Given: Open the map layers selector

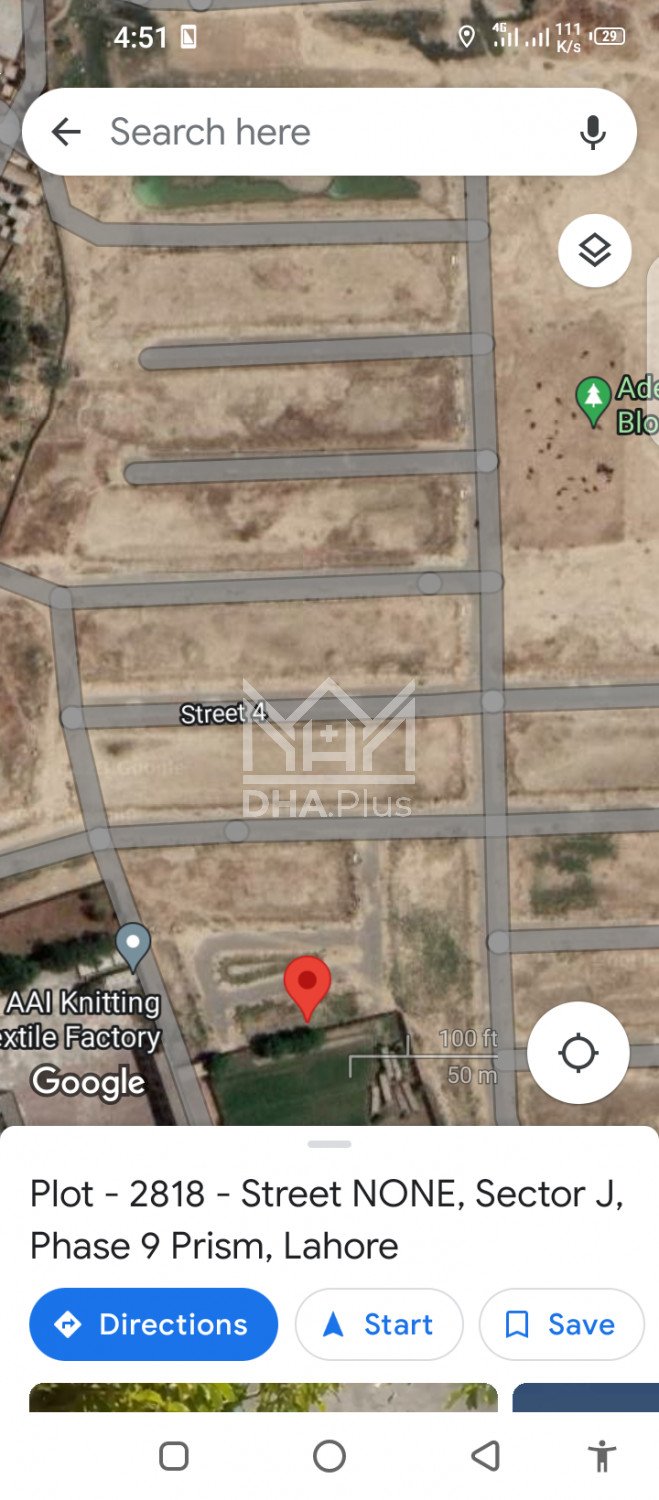Looking at the screenshot, I should (x=595, y=251).
